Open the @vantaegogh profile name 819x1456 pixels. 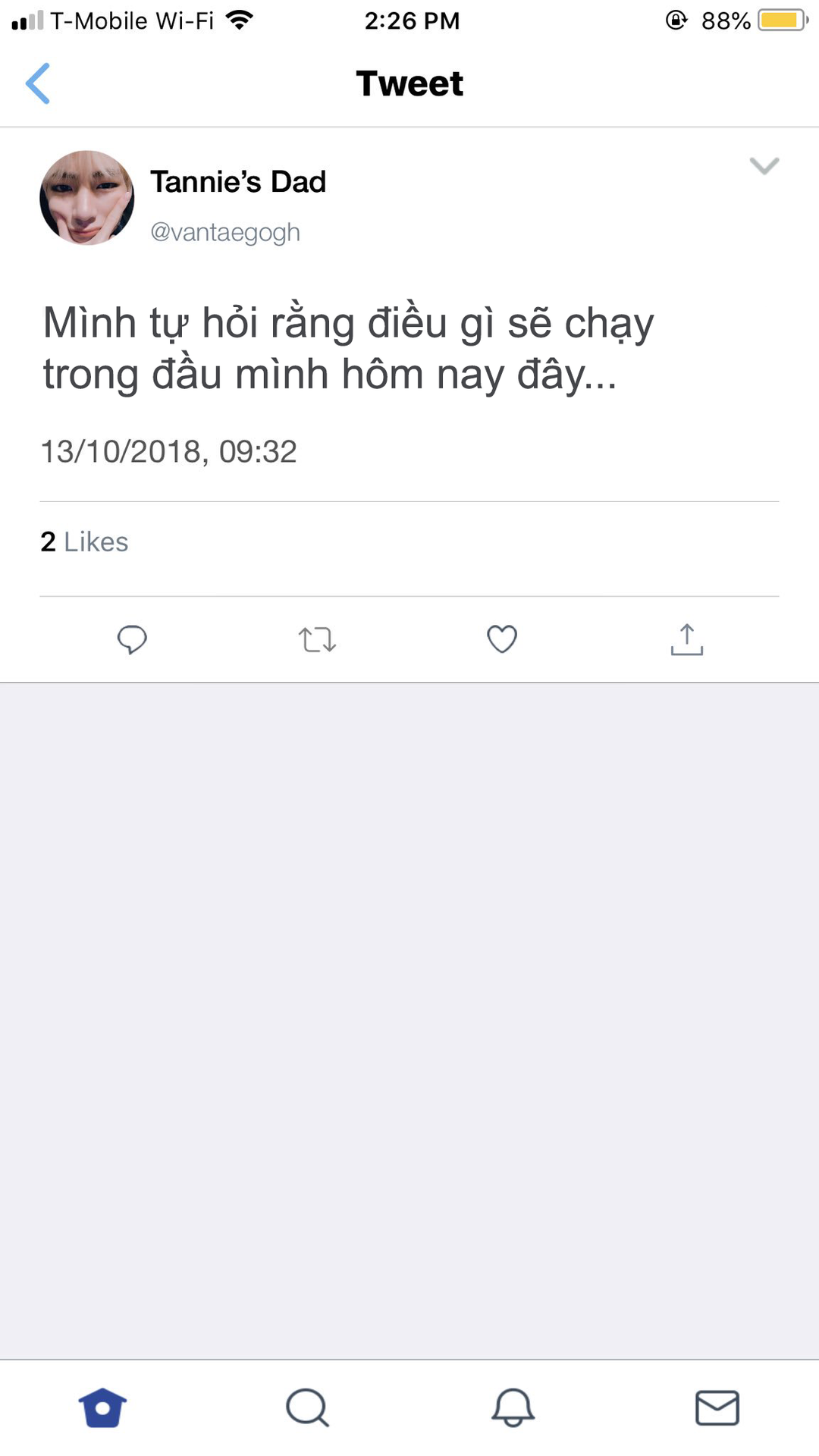pos(225,232)
